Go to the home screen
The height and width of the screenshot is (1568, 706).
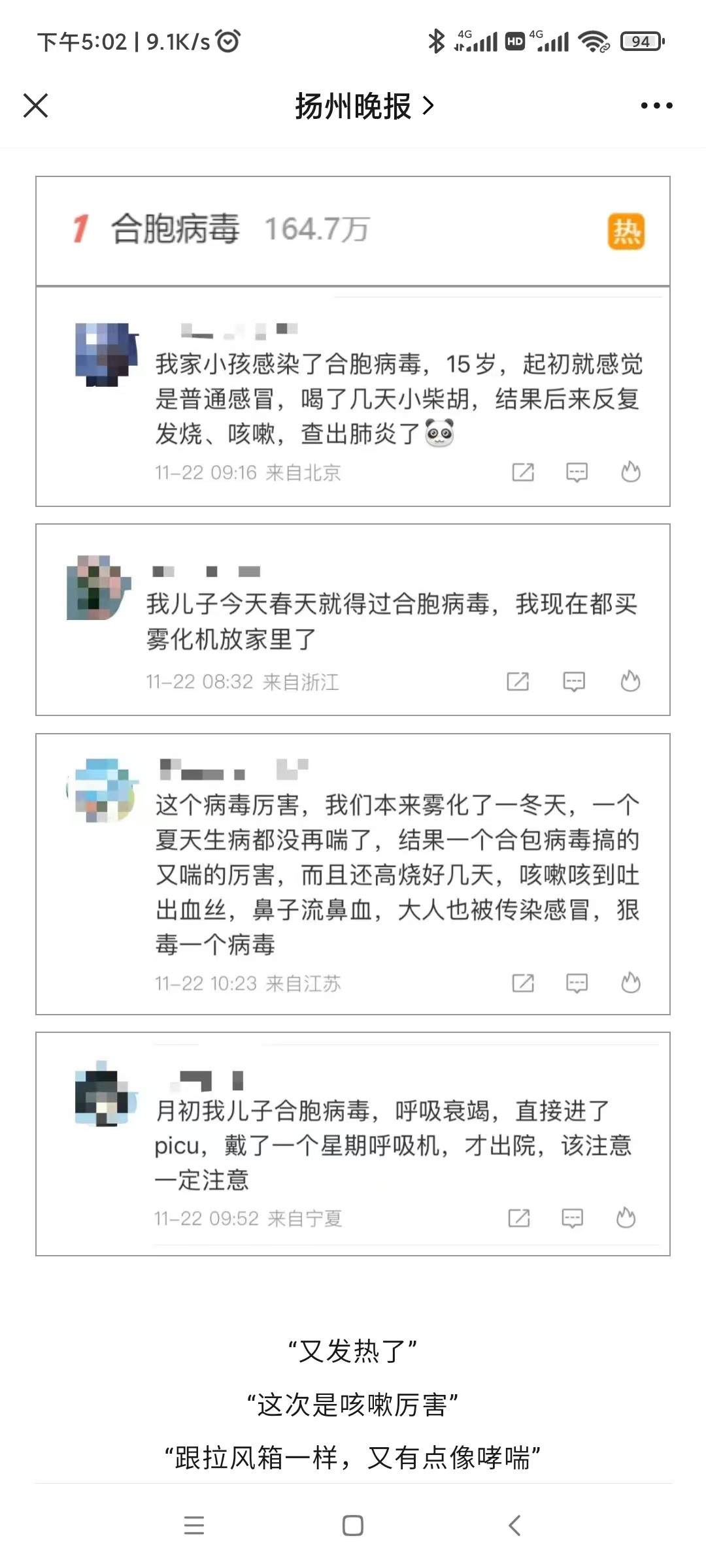pos(353,1526)
